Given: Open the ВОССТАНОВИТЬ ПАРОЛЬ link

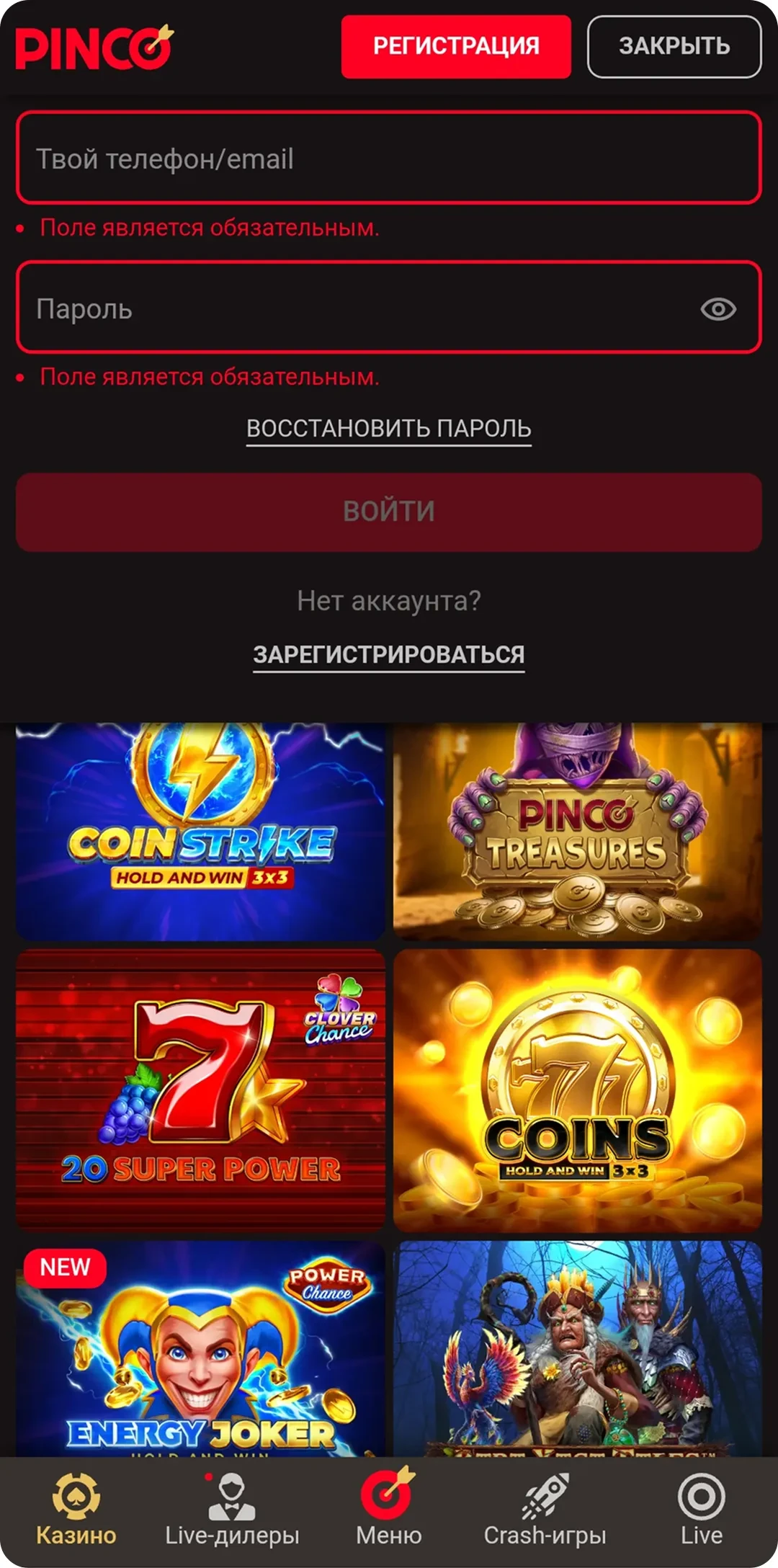Looking at the screenshot, I should [389, 429].
